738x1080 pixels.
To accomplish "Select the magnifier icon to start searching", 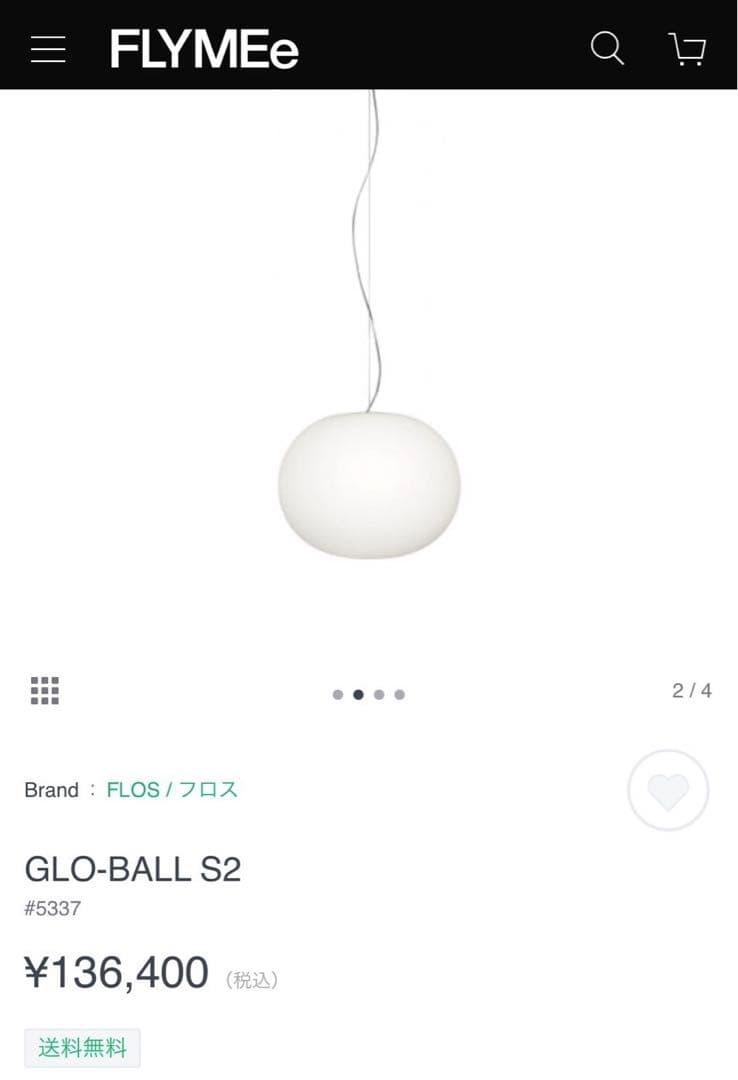I will click(x=607, y=47).
